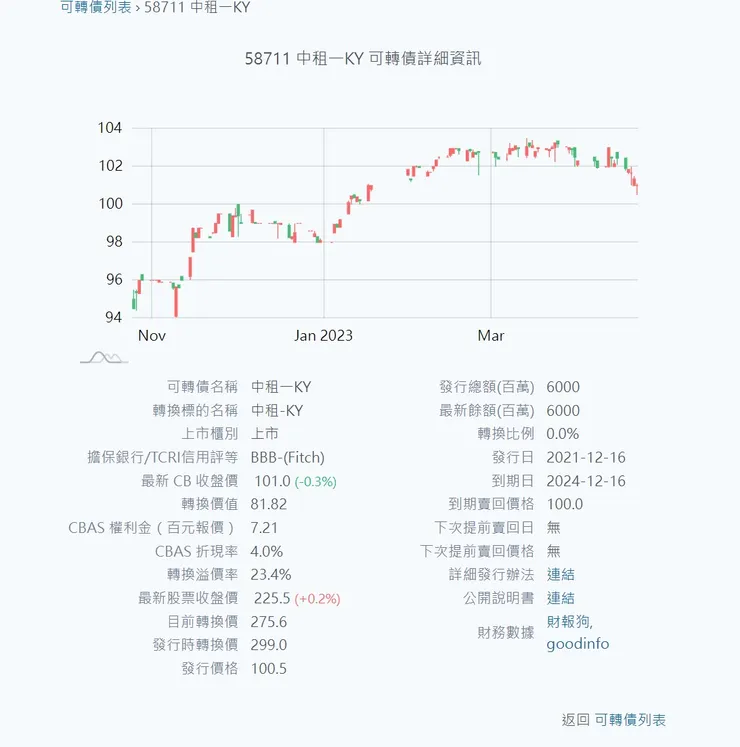Open the 詳細發行辦法 連結 link
This screenshot has width=740, height=747.
coord(561,574)
